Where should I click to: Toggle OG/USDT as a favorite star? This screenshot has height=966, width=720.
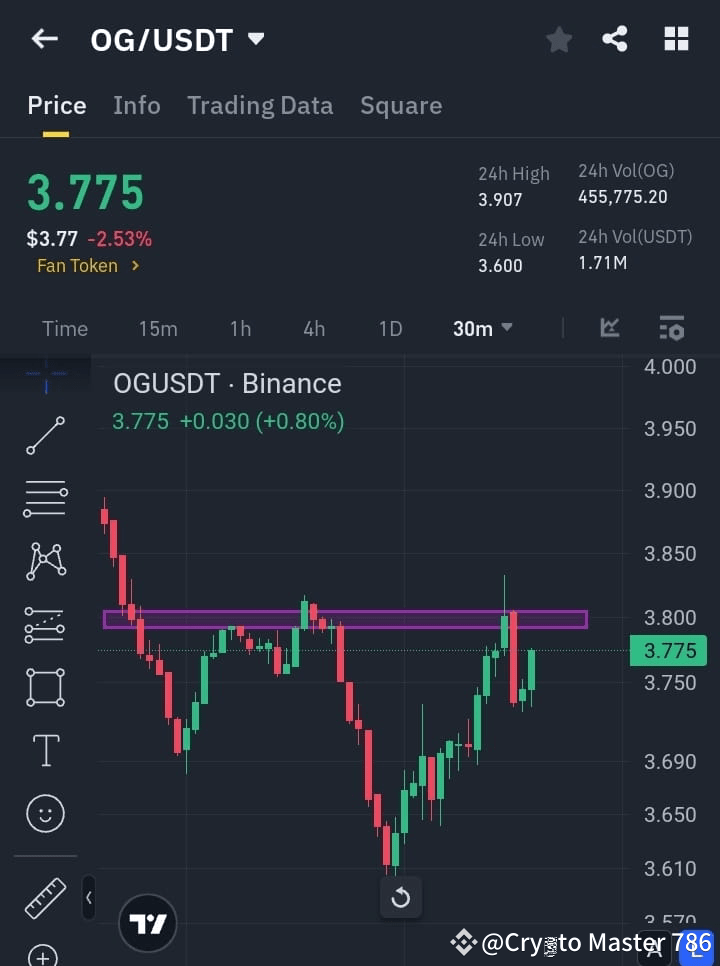[558, 39]
